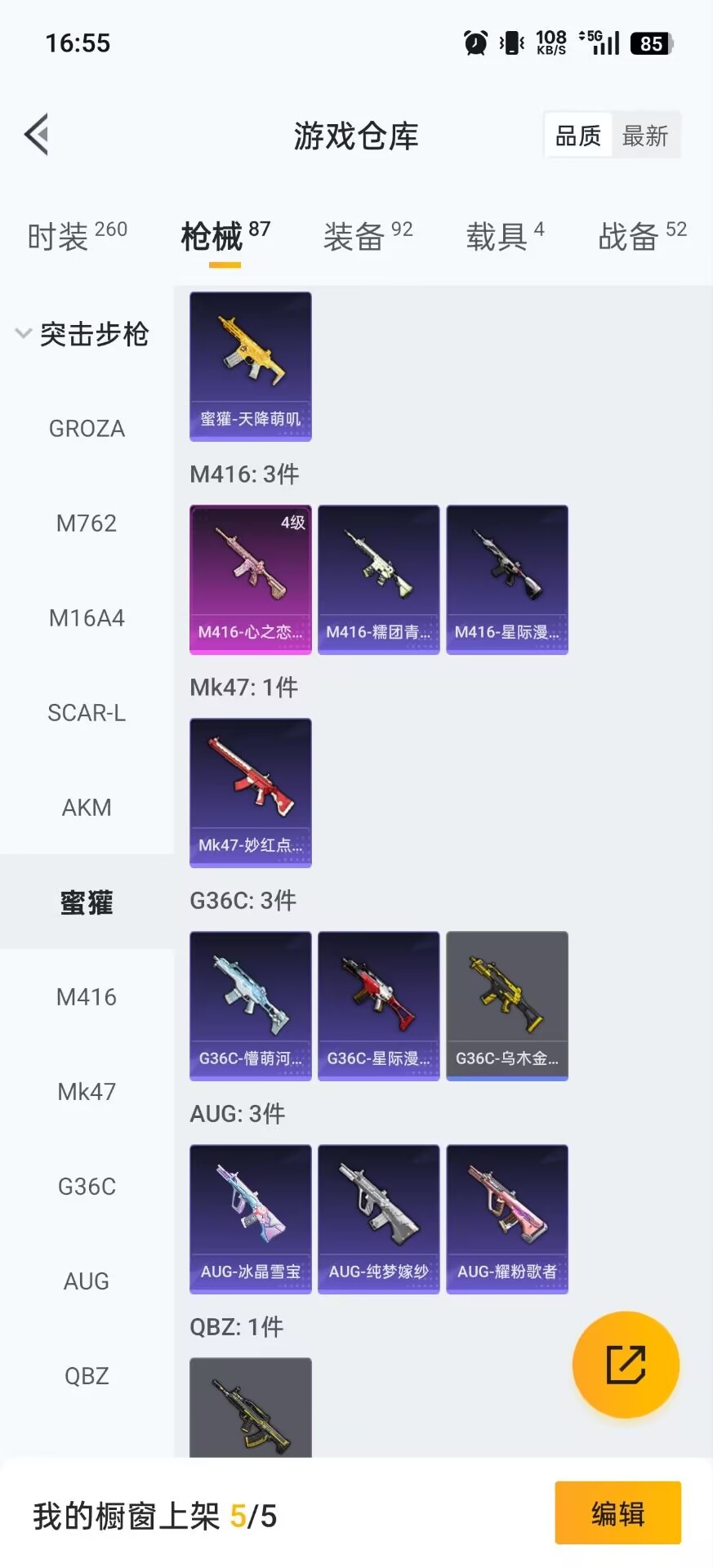Open the AUG-纯梦嫁纱 silver skin
Viewport: 713px width, 1568px height.
[x=378, y=1218]
